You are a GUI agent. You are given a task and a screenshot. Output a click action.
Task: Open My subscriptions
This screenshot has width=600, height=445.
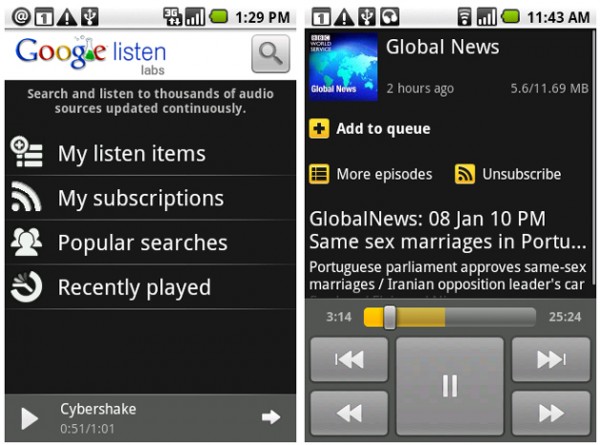[x=140, y=198]
